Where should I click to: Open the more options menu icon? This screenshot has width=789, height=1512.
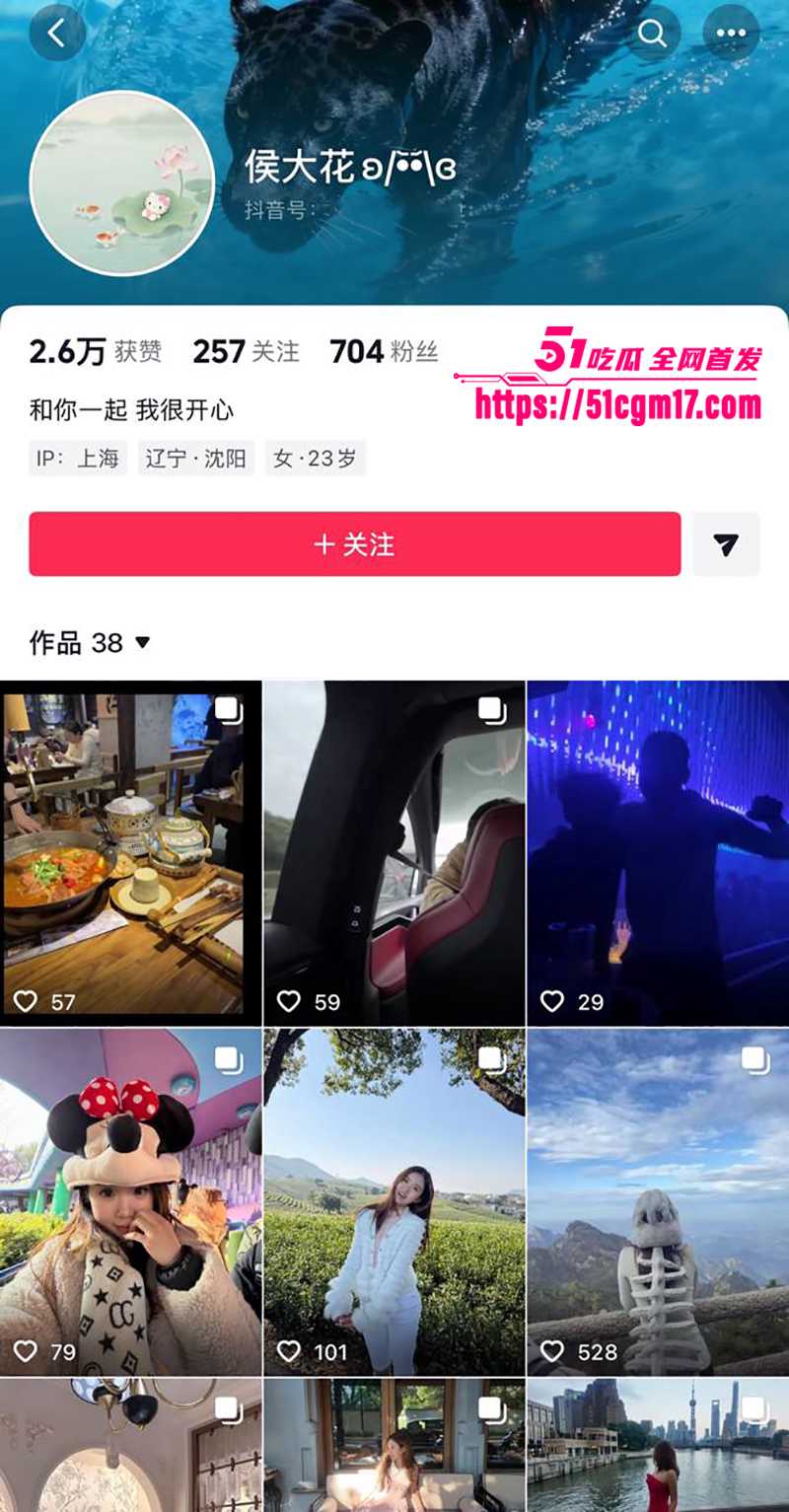tap(730, 33)
